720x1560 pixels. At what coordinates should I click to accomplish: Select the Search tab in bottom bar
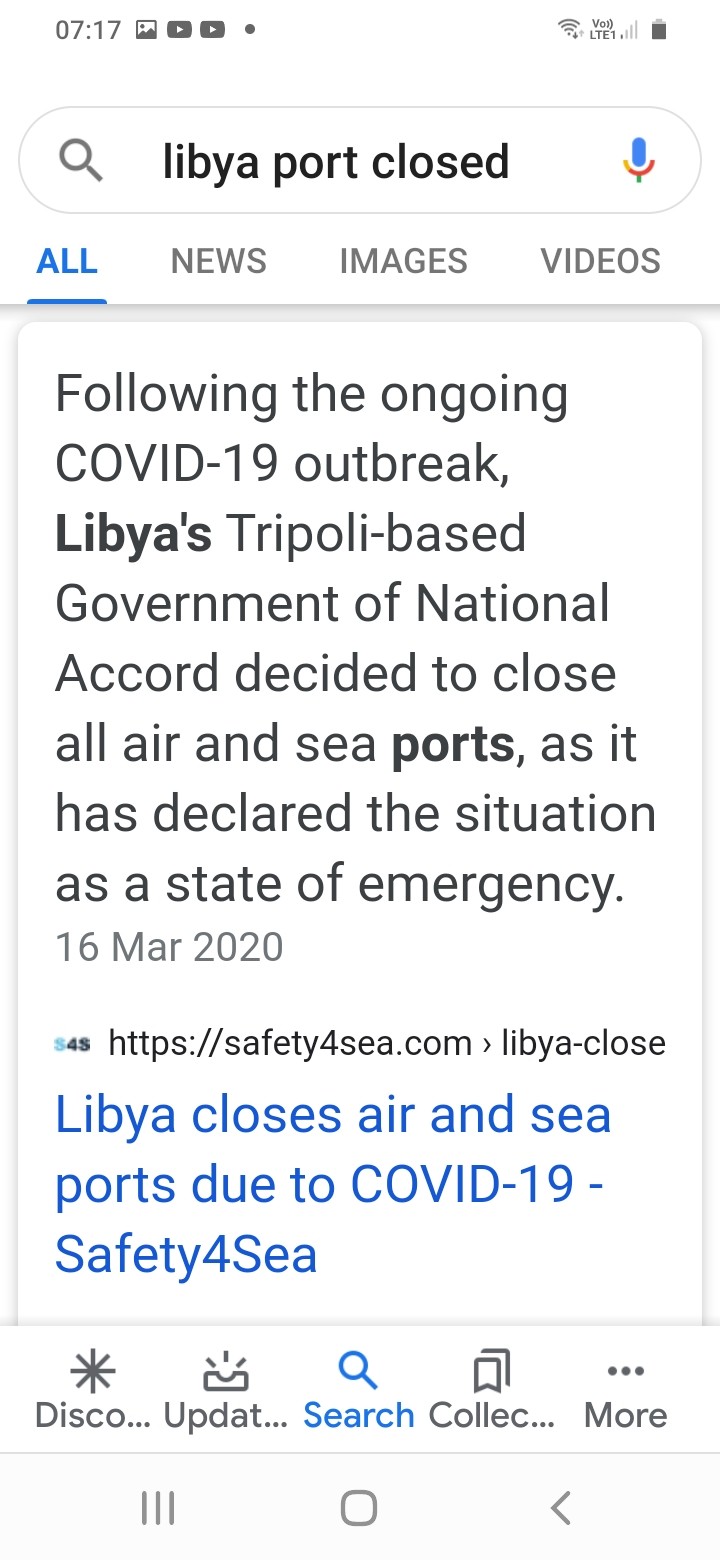pos(358,1390)
